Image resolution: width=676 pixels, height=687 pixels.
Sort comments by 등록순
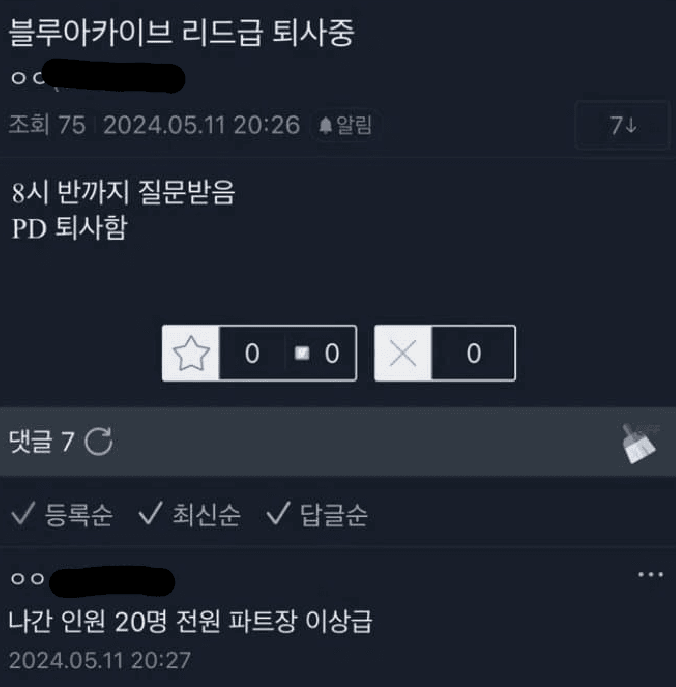[62, 515]
